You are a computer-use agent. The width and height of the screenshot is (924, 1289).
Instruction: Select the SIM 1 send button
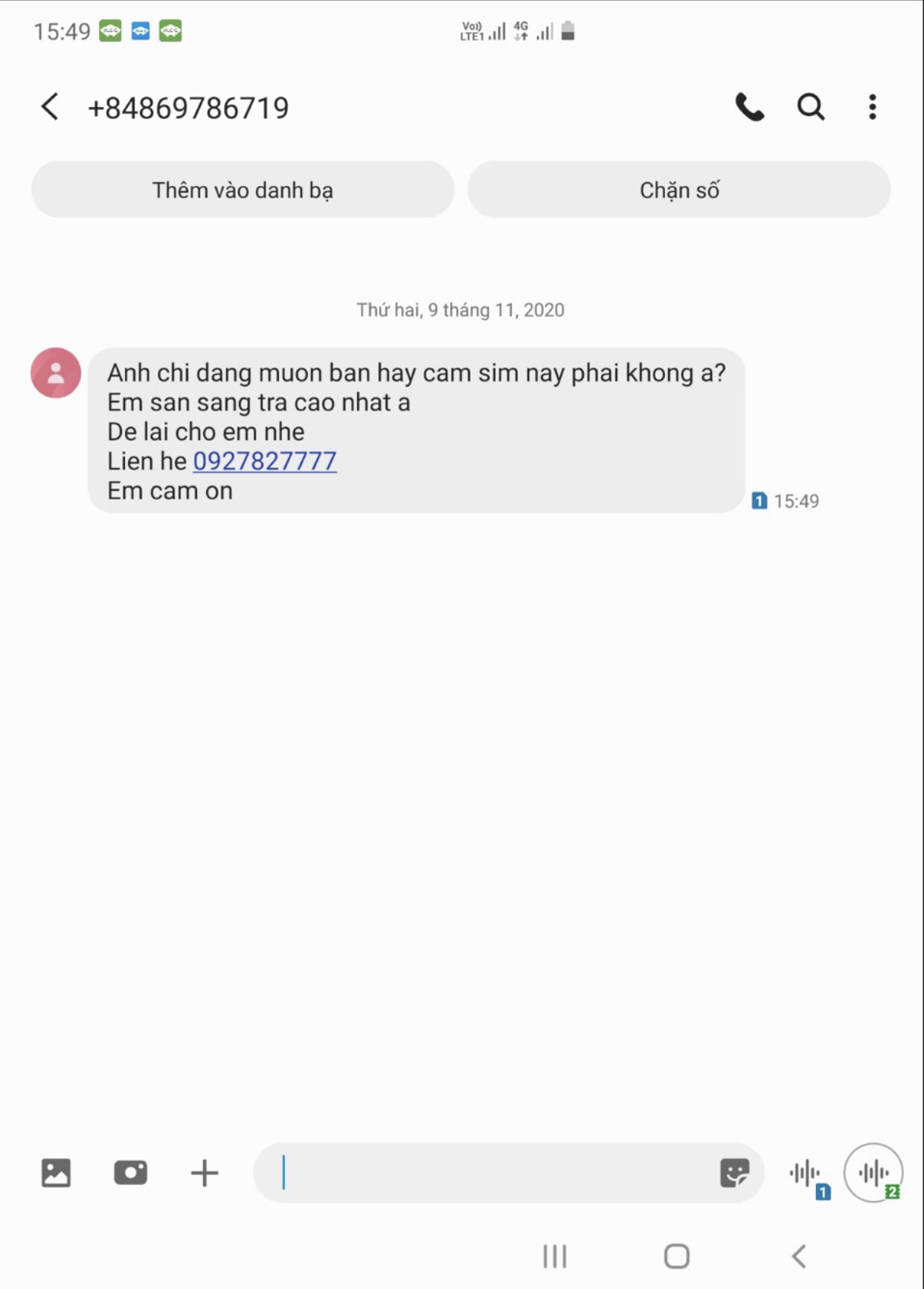pos(807,1175)
